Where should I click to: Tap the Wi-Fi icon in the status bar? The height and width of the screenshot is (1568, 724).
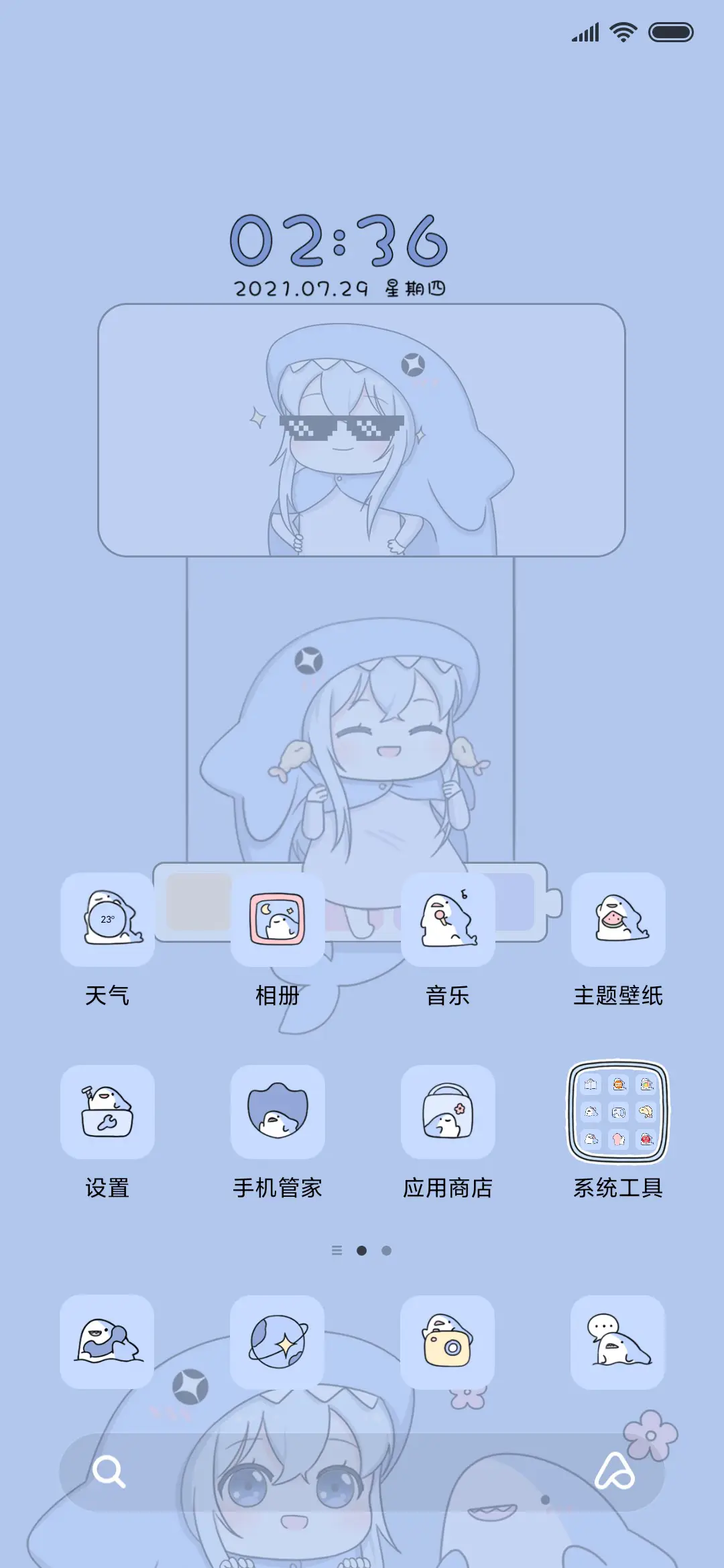(x=622, y=31)
